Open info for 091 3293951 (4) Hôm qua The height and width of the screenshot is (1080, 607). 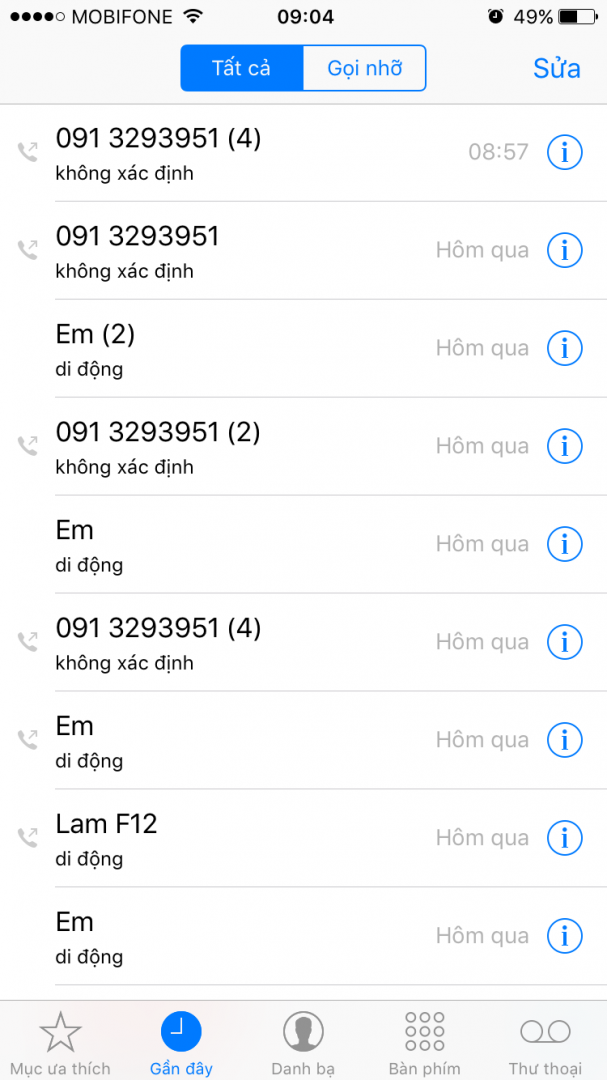click(564, 642)
